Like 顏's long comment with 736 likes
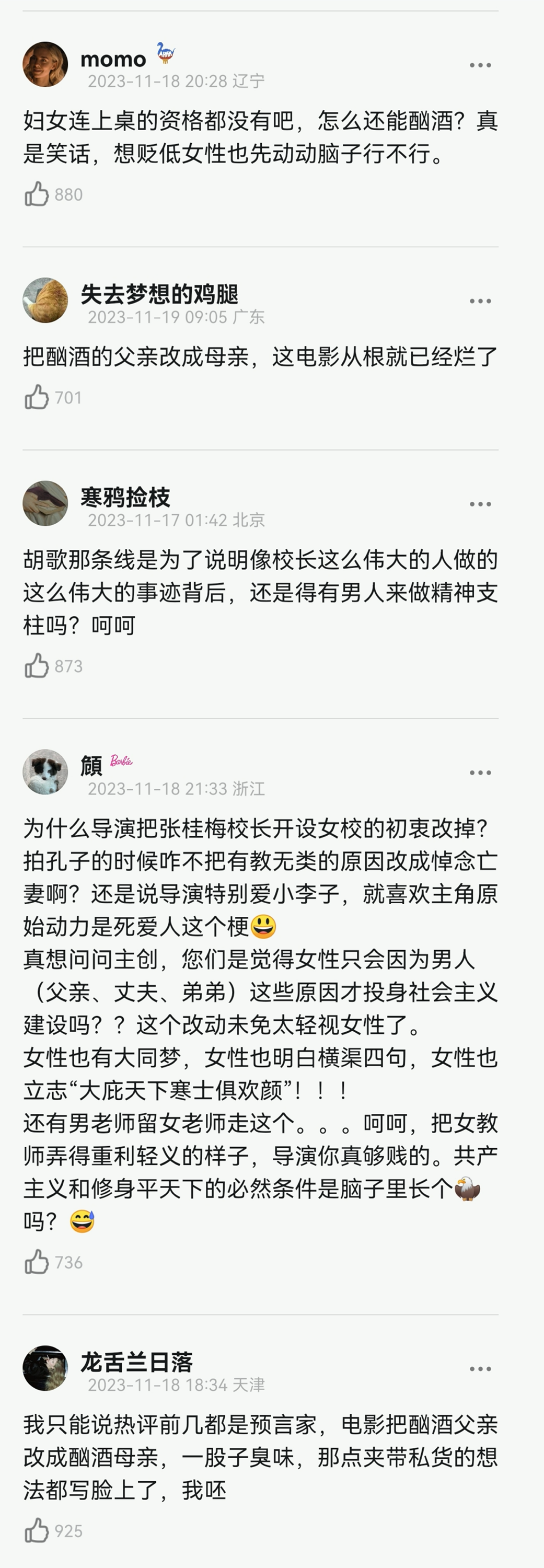The height and width of the screenshot is (1568, 544). (37, 1262)
